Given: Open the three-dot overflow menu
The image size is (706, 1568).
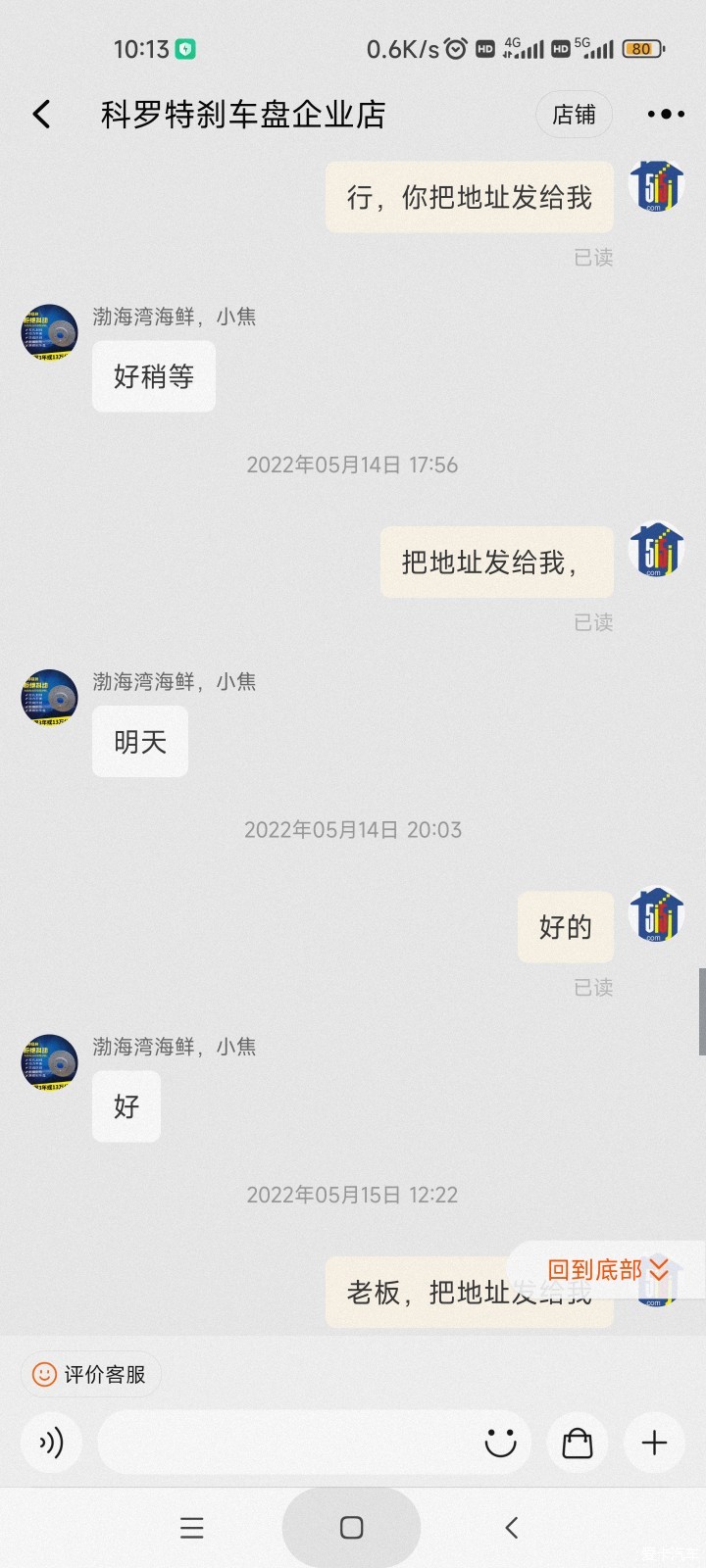Looking at the screenshot, I should point(666,115).
